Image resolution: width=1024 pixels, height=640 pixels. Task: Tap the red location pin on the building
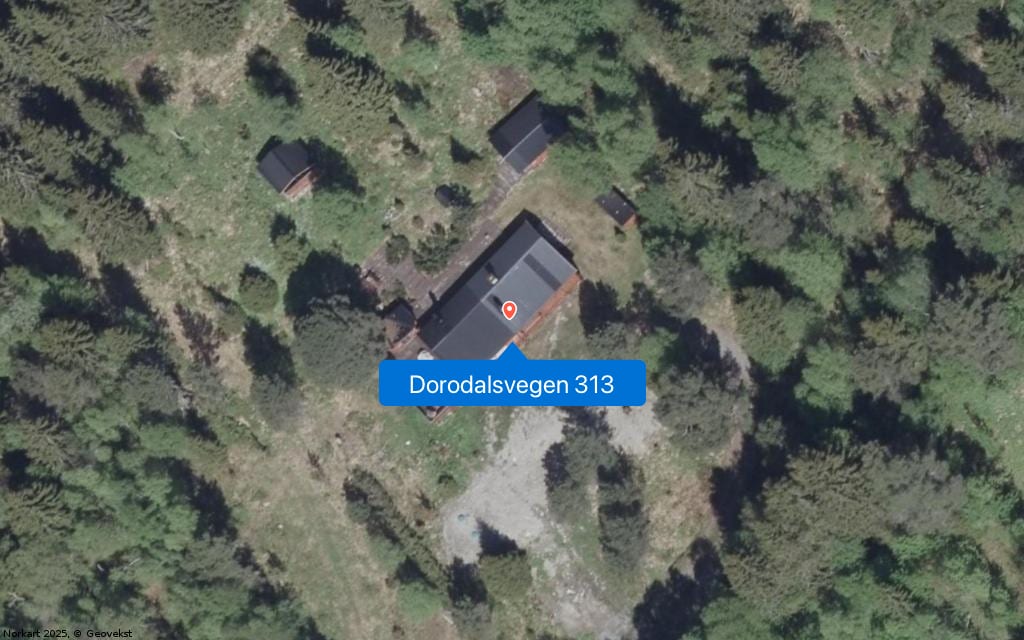click(x=509, y=311)
